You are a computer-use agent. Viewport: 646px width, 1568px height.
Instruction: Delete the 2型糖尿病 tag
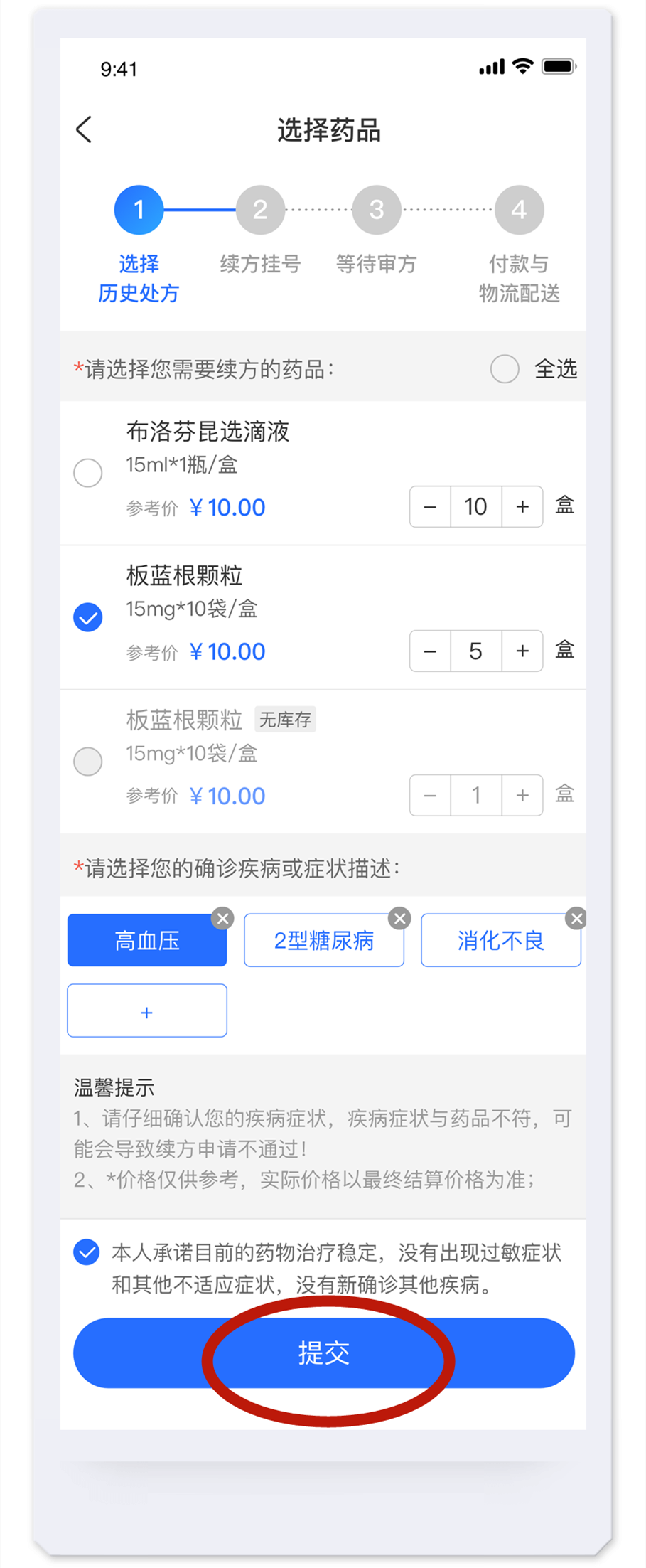coord(400,919)
